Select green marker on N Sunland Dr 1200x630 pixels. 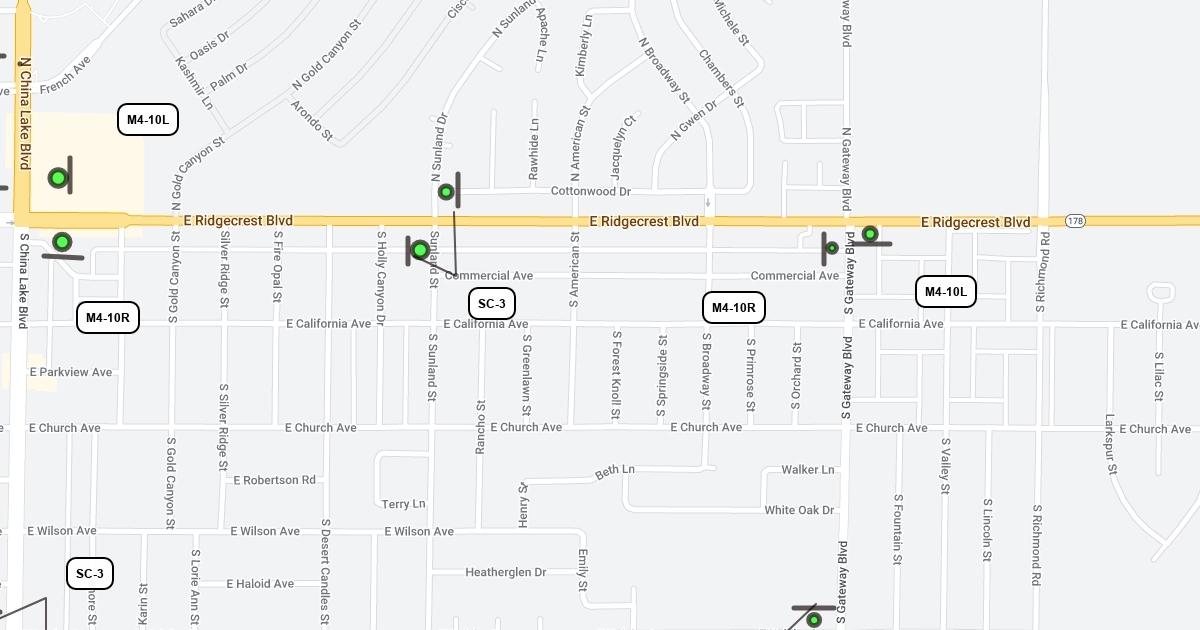[446, 192]
